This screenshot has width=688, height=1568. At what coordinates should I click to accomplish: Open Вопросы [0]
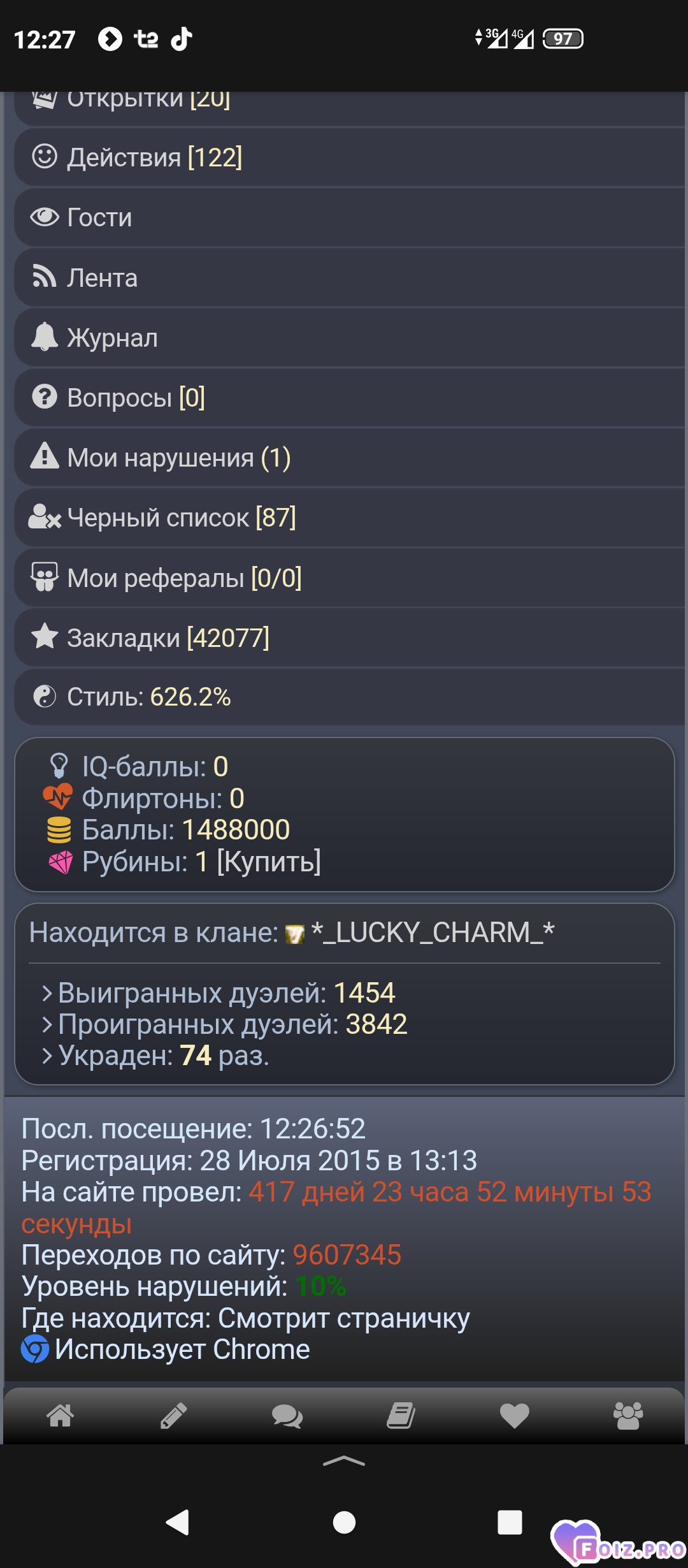136,398
